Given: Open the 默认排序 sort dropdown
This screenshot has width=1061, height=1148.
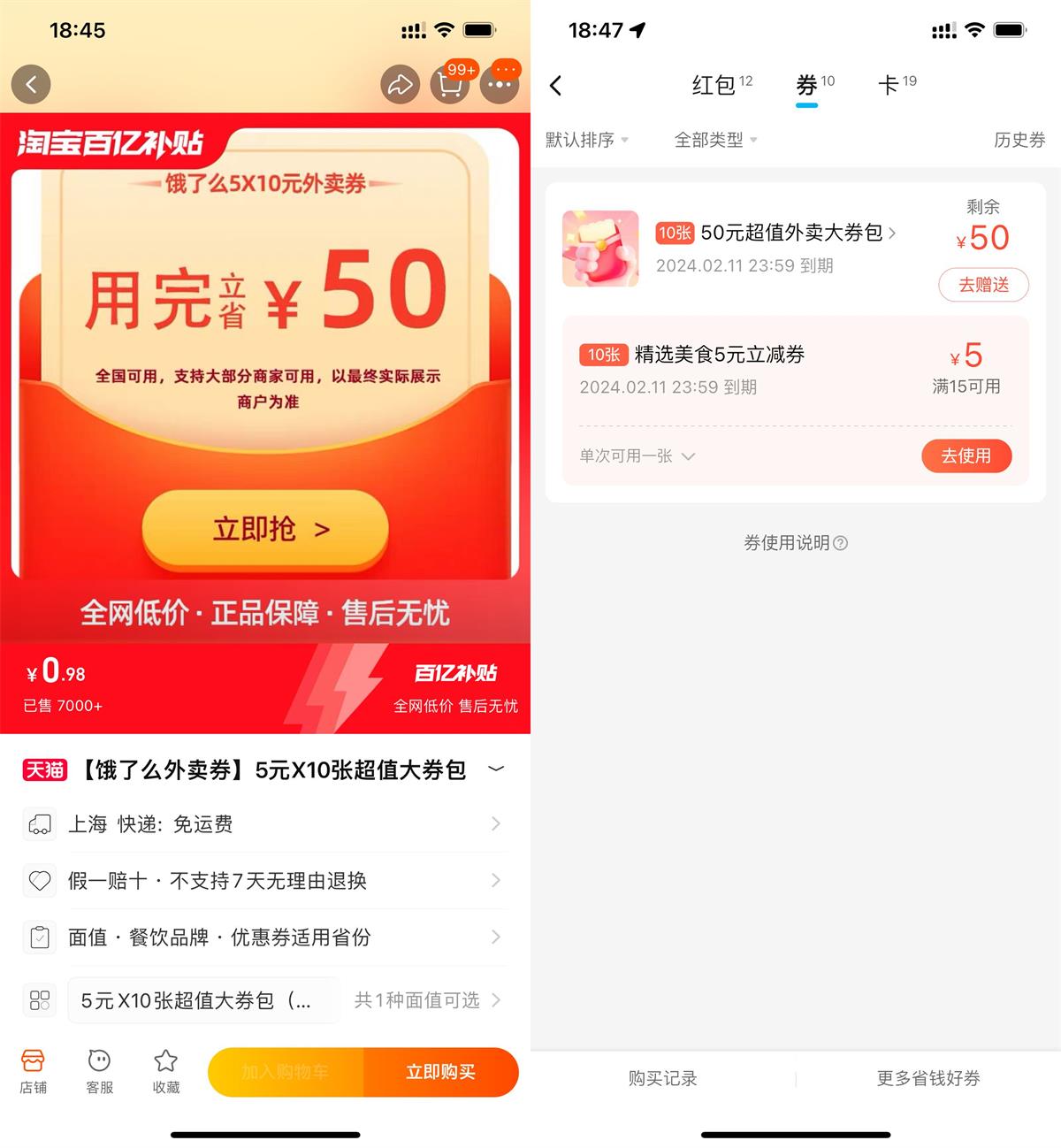Looking at the screenshot, I should 586,140.
